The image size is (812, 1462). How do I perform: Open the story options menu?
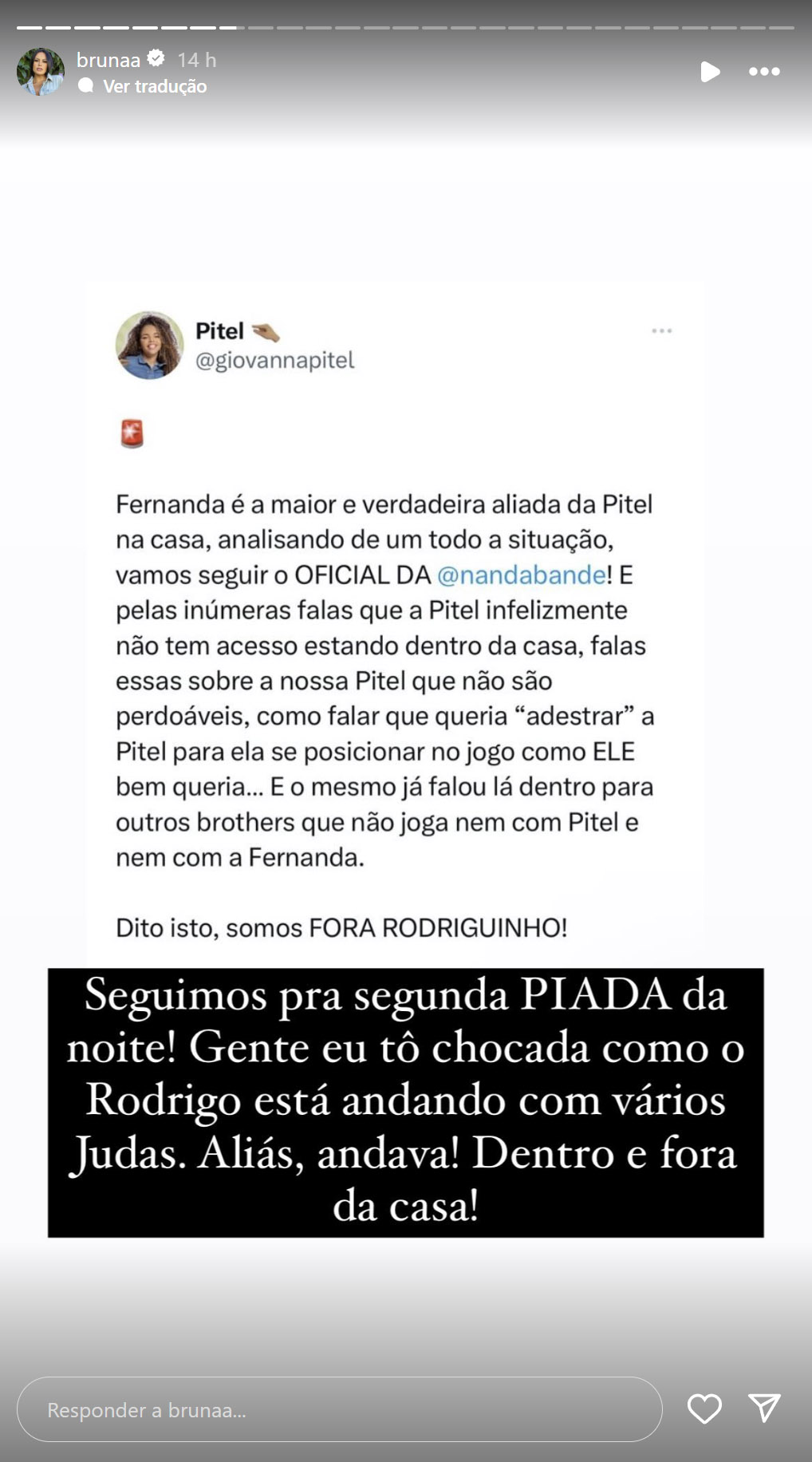[764, 72]
